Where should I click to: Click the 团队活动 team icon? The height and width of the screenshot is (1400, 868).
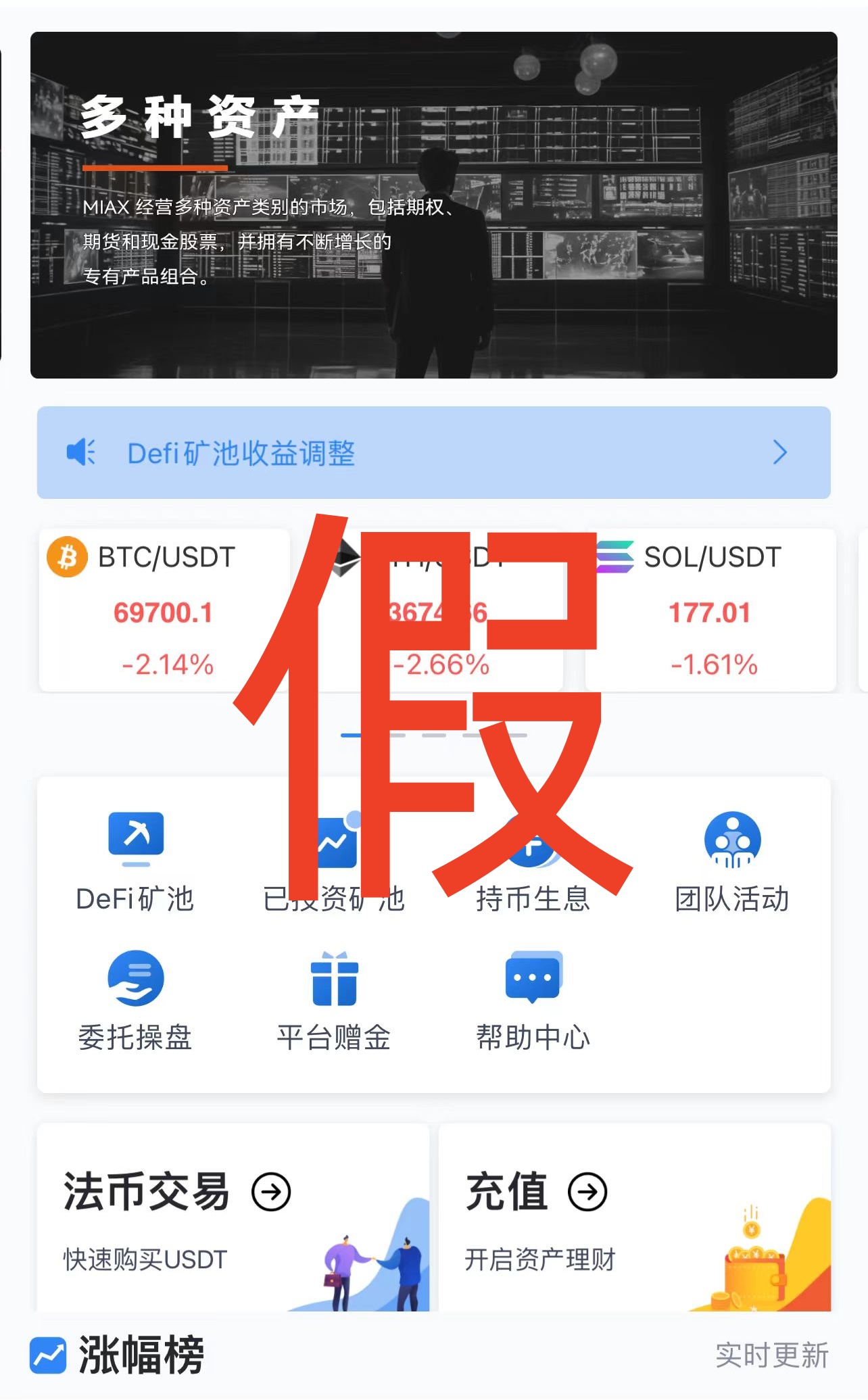pyautogui.click(x=733, y=838)
